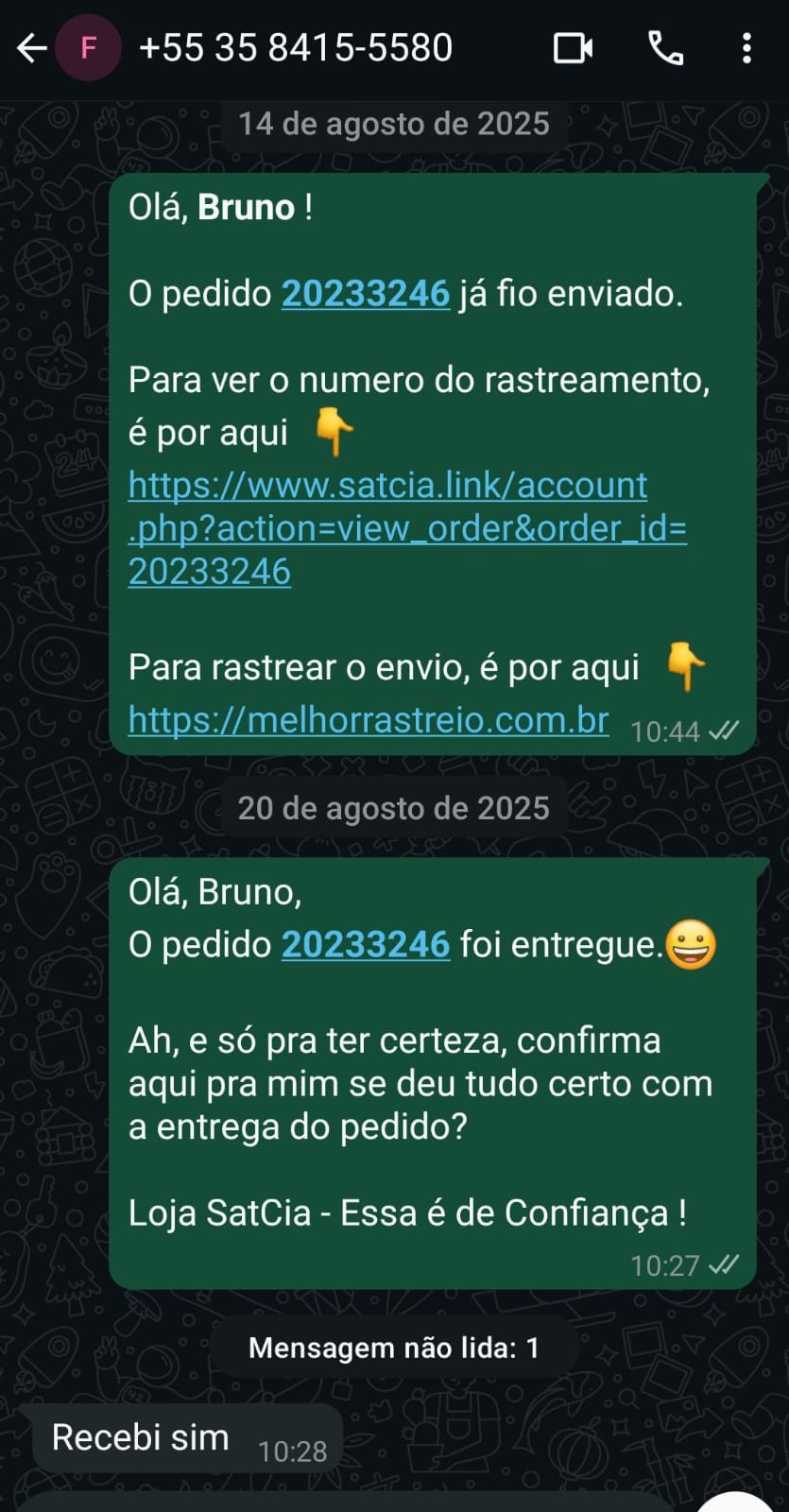
Task: Tap order number 20233246 in the já fio enviado message
Action: (x=366, y=294)
